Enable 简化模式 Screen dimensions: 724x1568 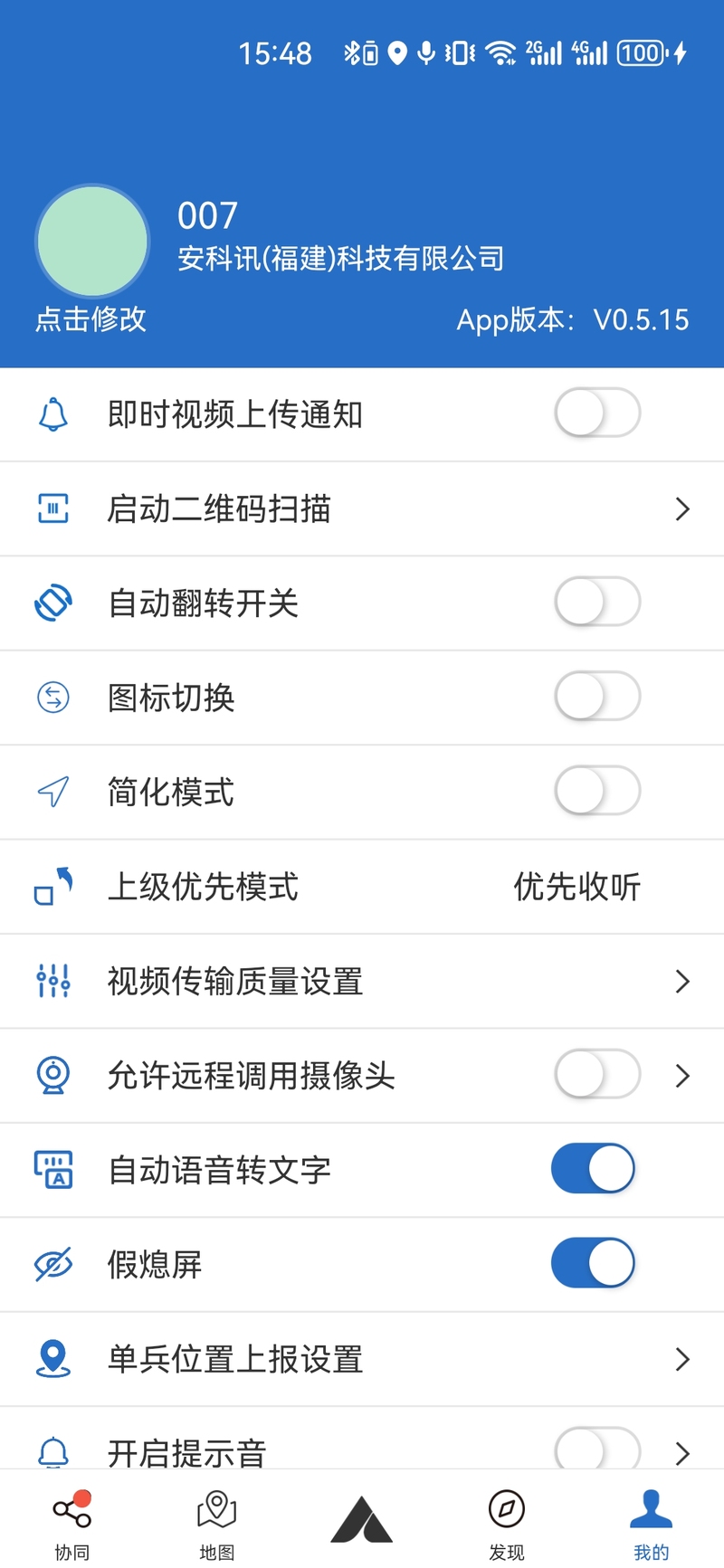[597, 792]
